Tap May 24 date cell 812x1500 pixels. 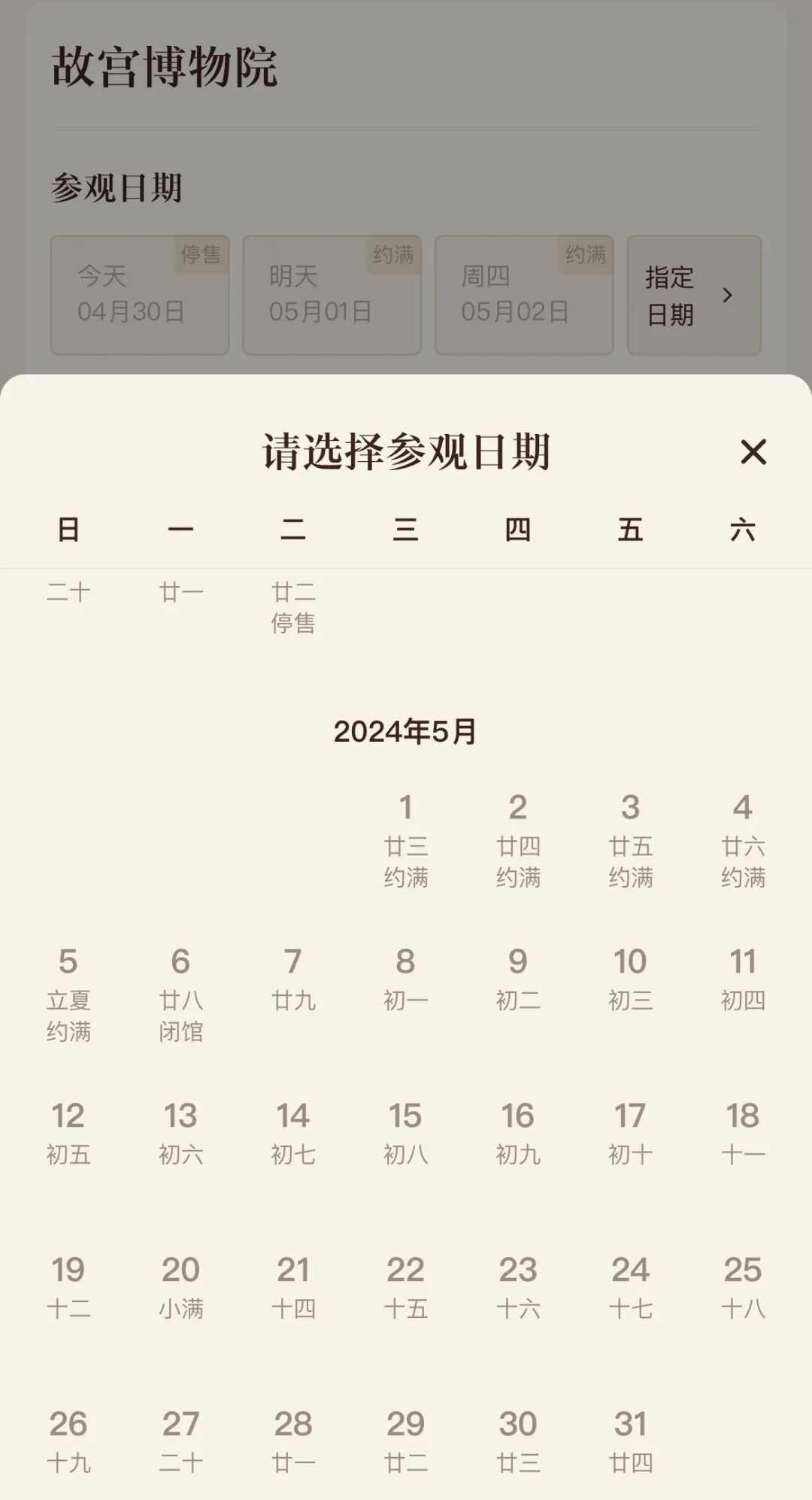630,1286
